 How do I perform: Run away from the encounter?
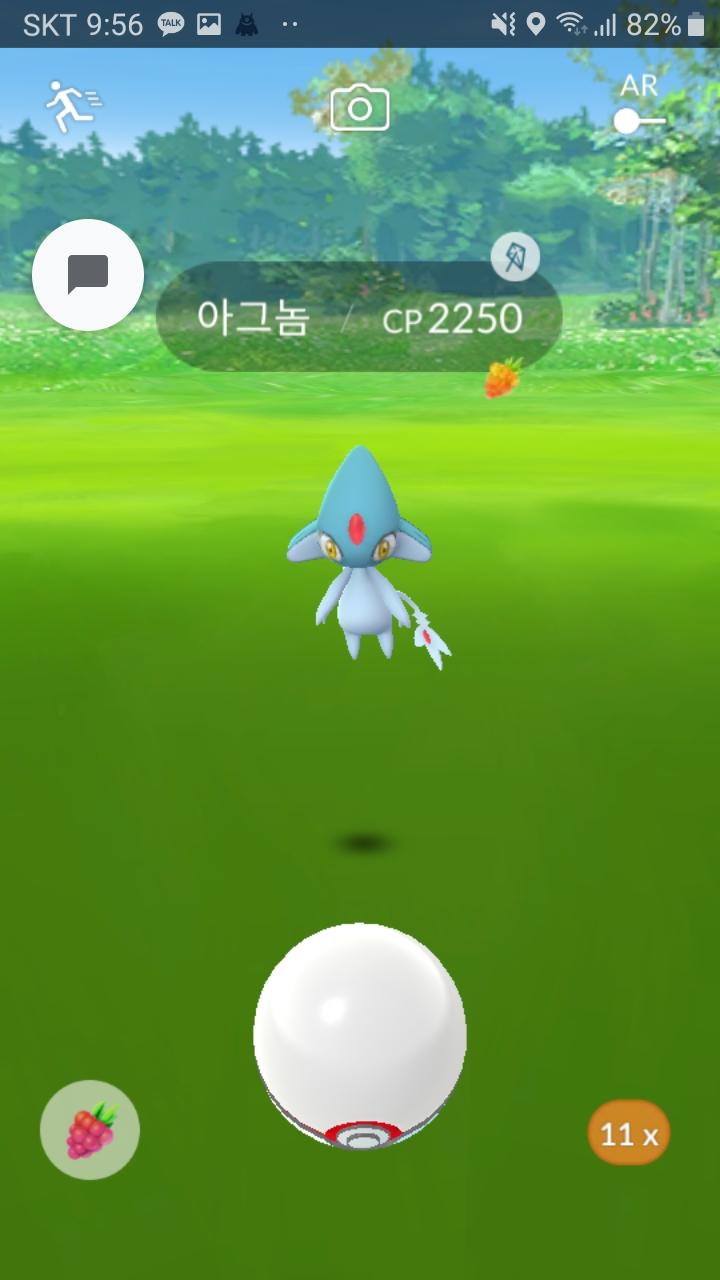72,105
